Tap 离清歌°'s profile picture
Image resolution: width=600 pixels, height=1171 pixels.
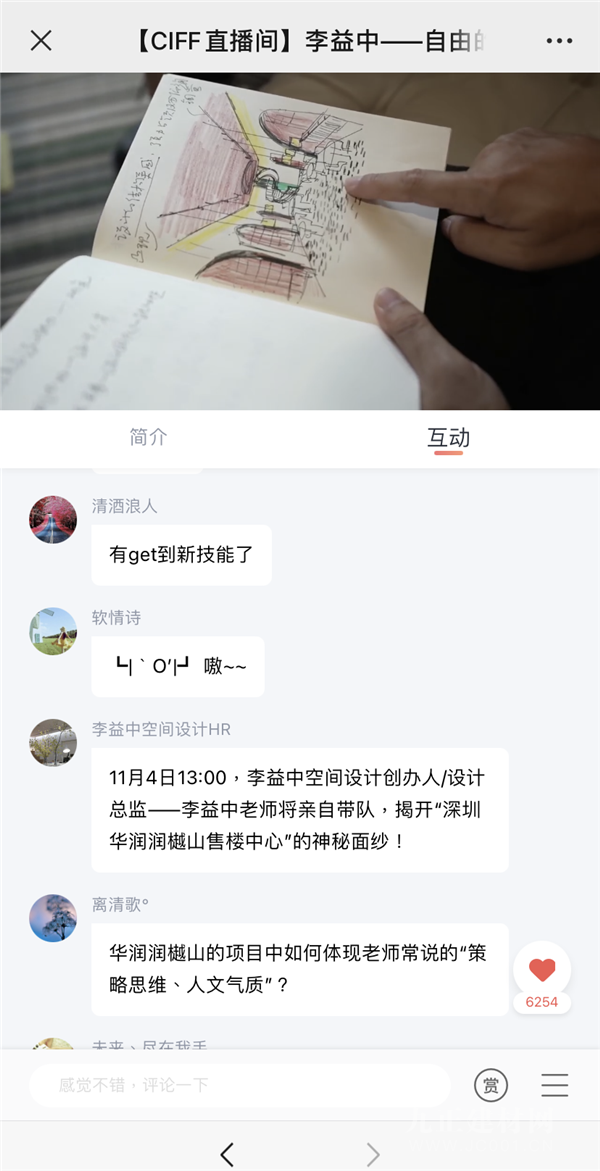[53, 918]
